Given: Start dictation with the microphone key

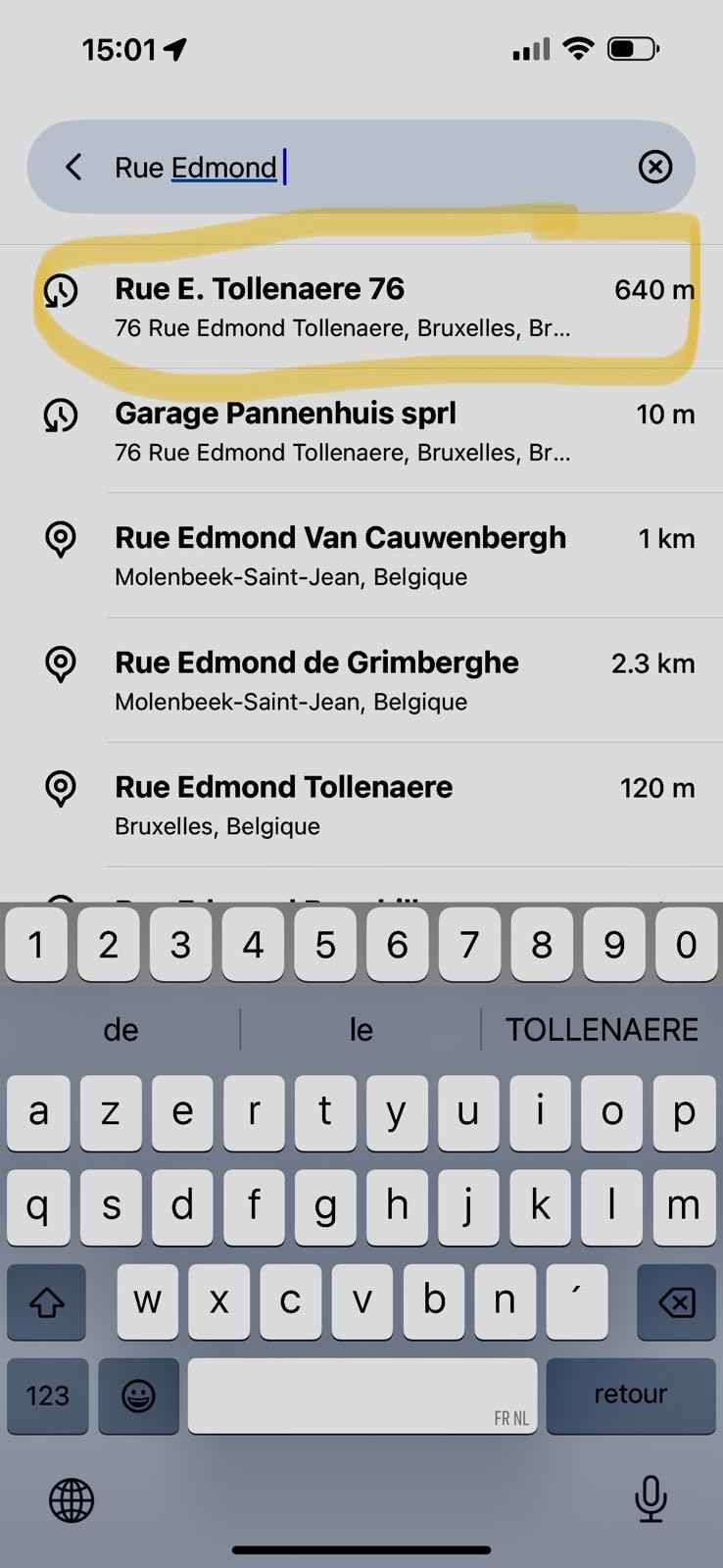Looking at the screenshot, I should [x=651, y=1498].
